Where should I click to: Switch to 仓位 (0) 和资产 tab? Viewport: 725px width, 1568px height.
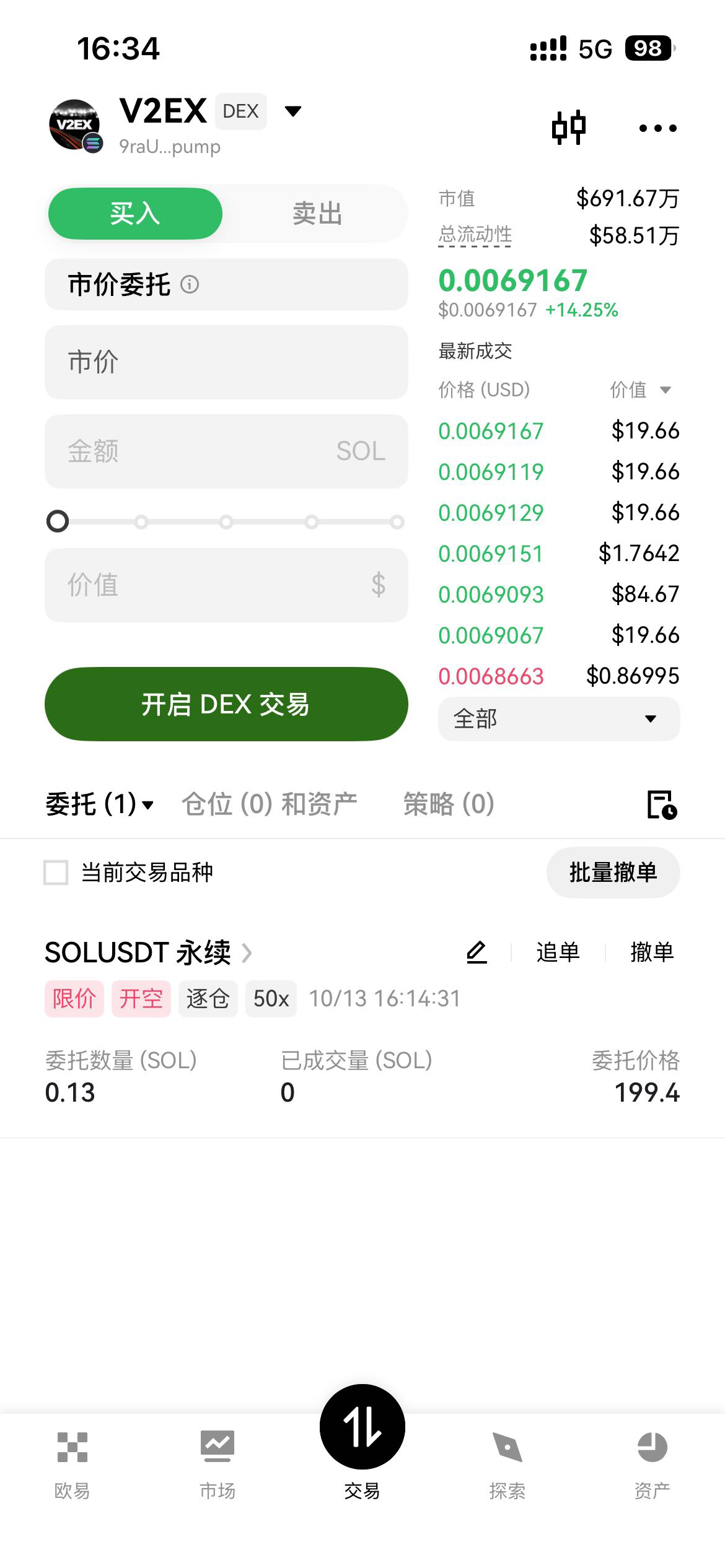click(x=269, y=804)
